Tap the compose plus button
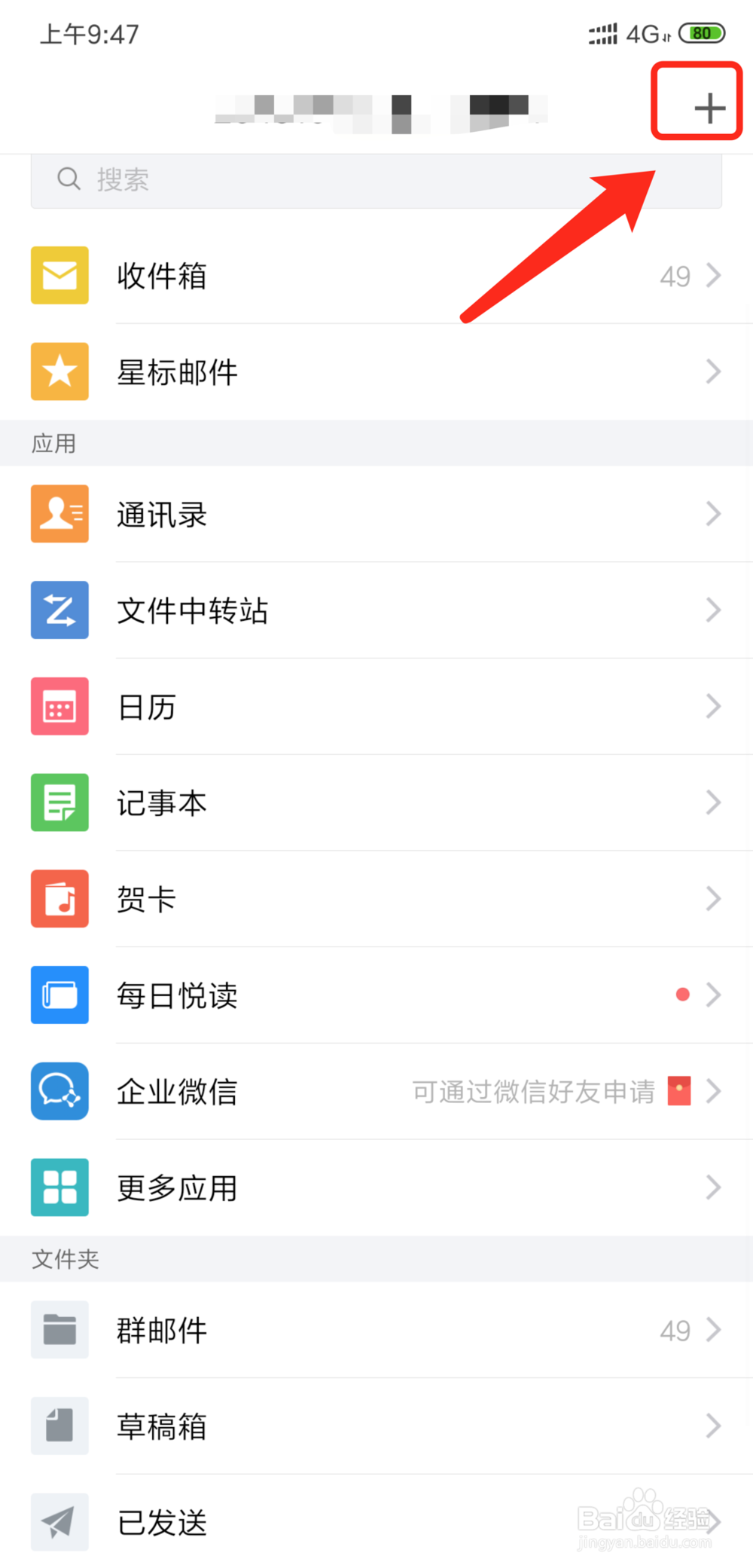This screenshot has width=753, height=1568. [708, 105]
